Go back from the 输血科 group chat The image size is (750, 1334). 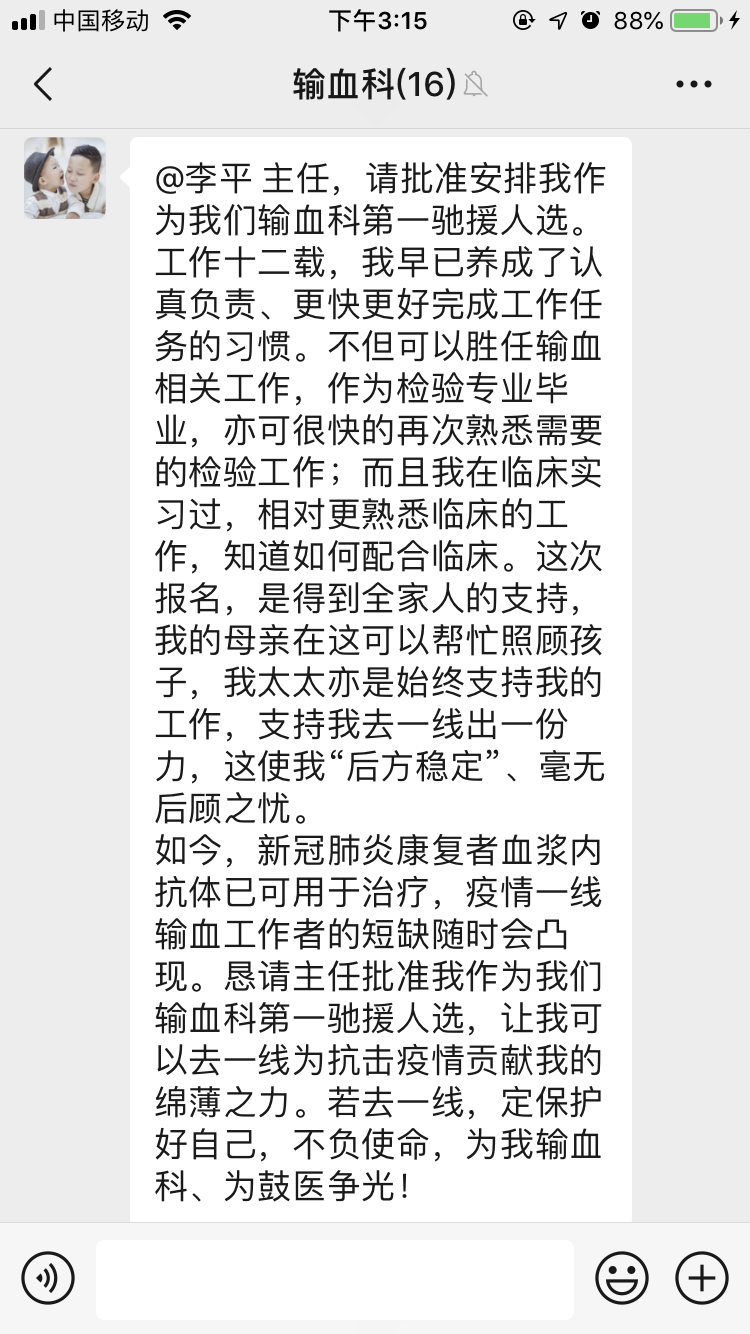coord(42,85)
